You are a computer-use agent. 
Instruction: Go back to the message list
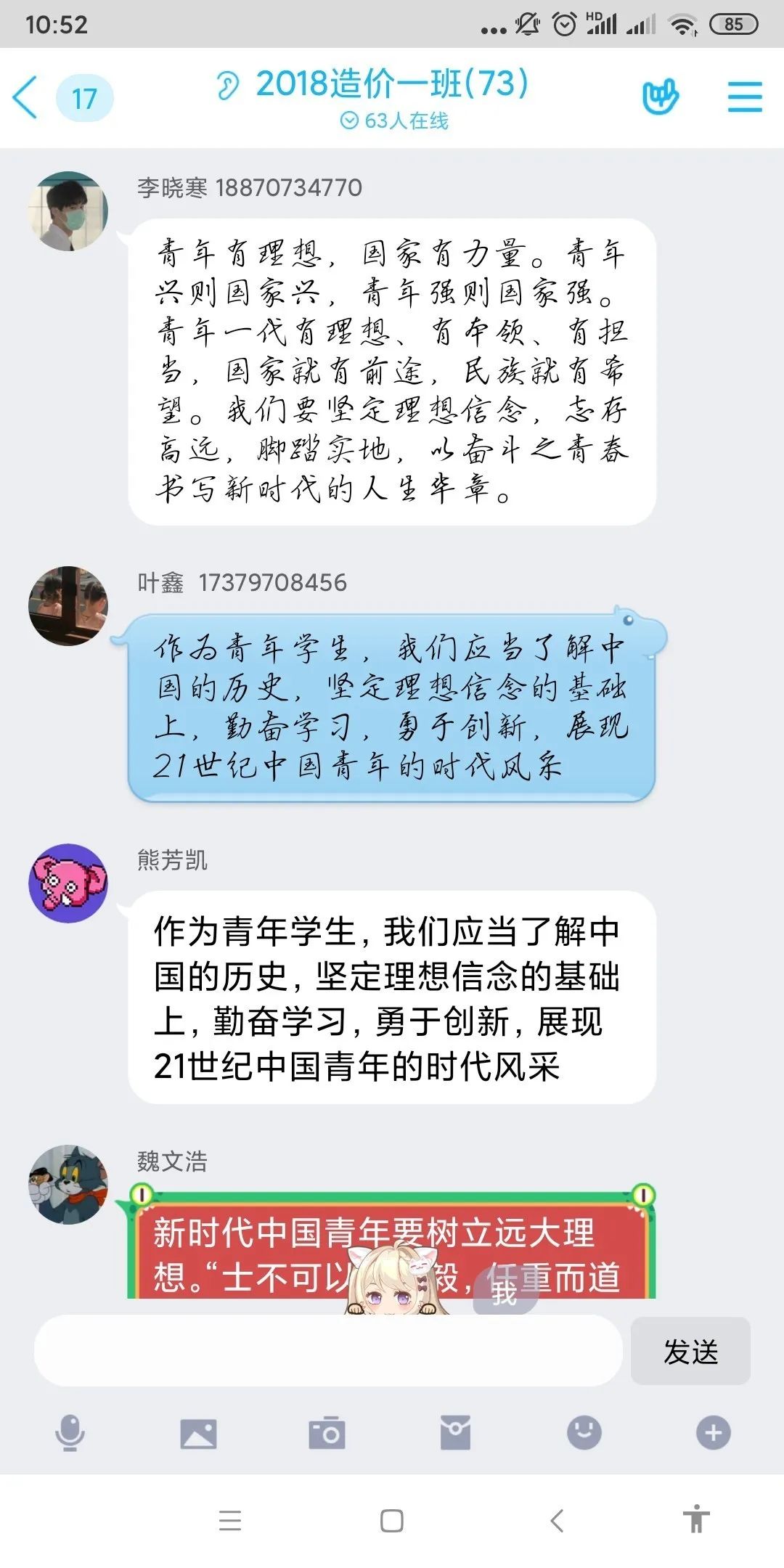point(26,97)
